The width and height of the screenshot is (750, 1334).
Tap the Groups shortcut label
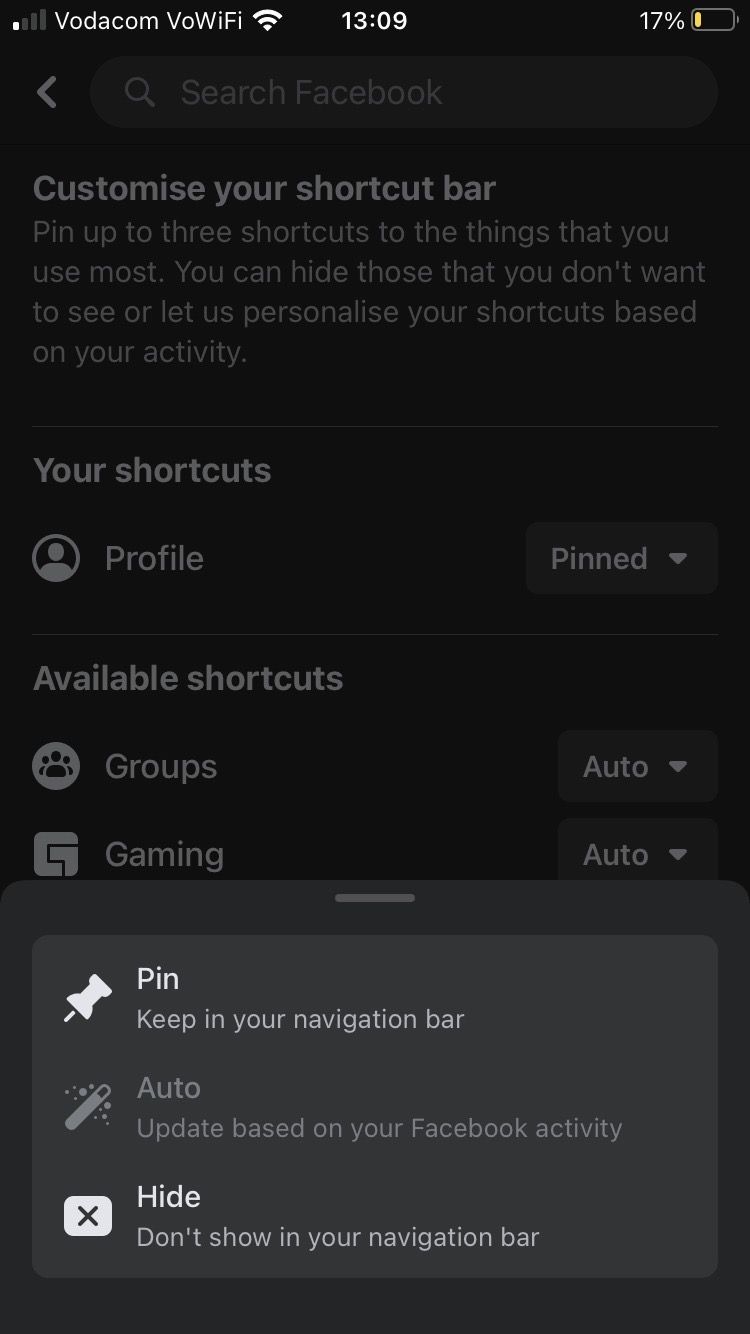point(160,766)
